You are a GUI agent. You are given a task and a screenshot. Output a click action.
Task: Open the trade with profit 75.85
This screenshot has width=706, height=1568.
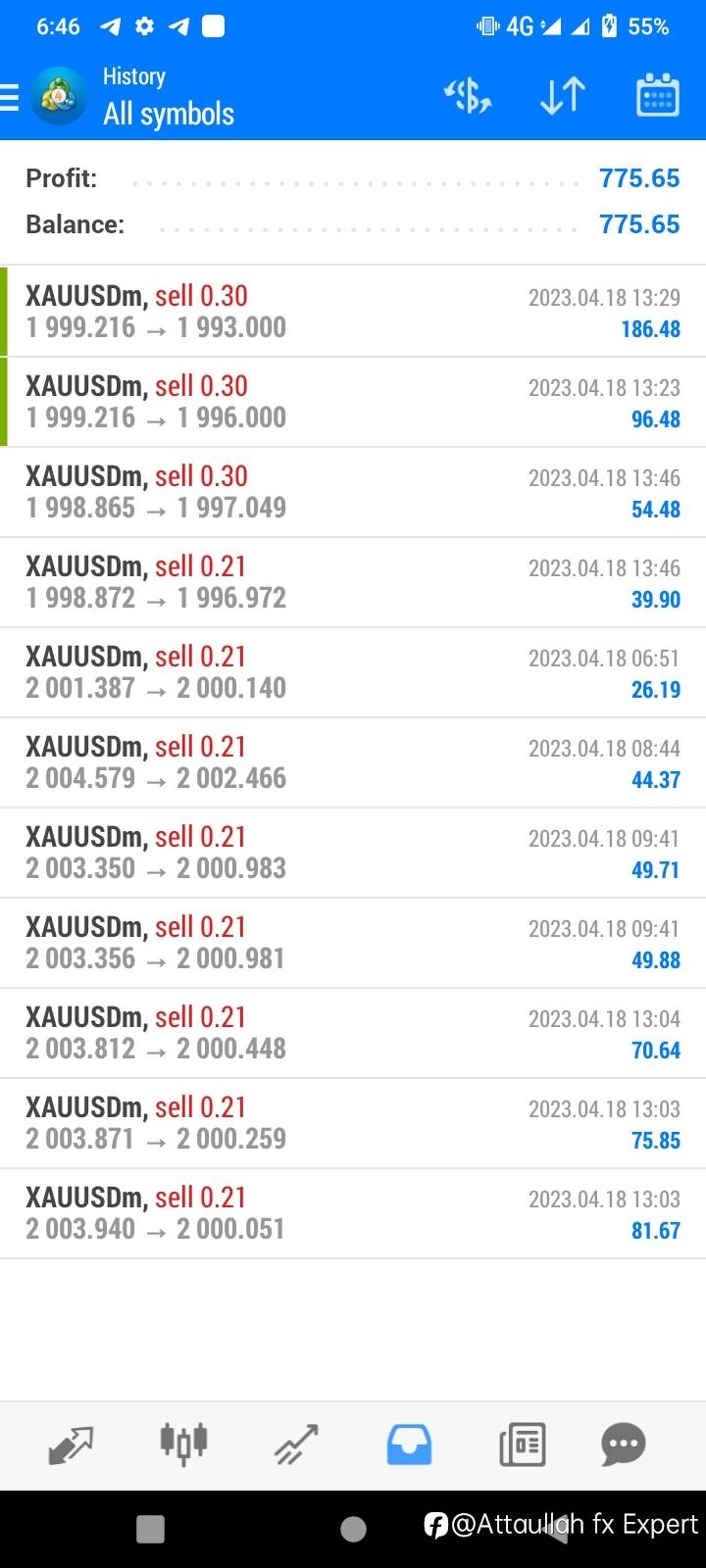(x=353, y=1123)
